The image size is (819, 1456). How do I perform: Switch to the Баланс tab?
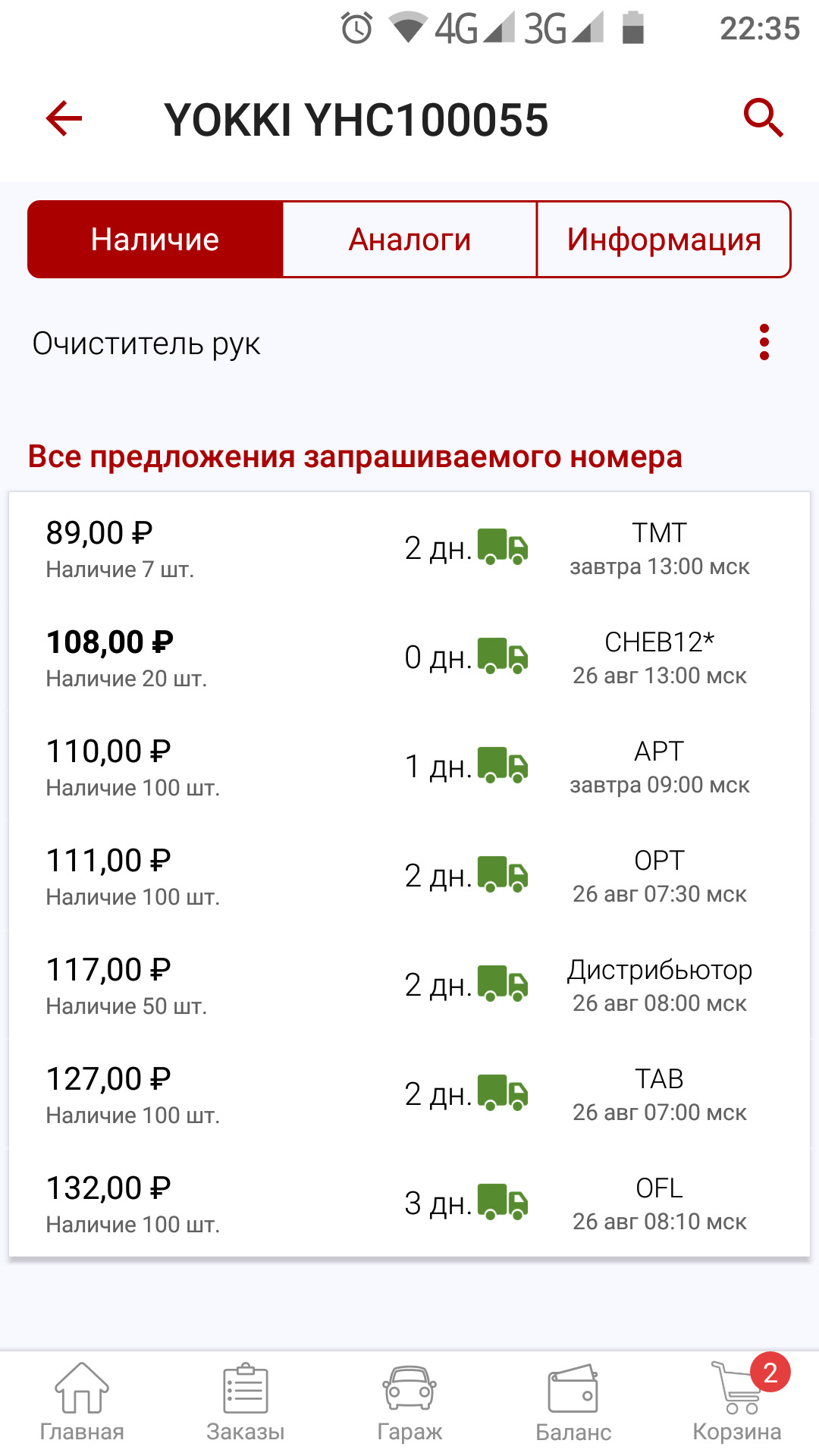pos(573,1403)
